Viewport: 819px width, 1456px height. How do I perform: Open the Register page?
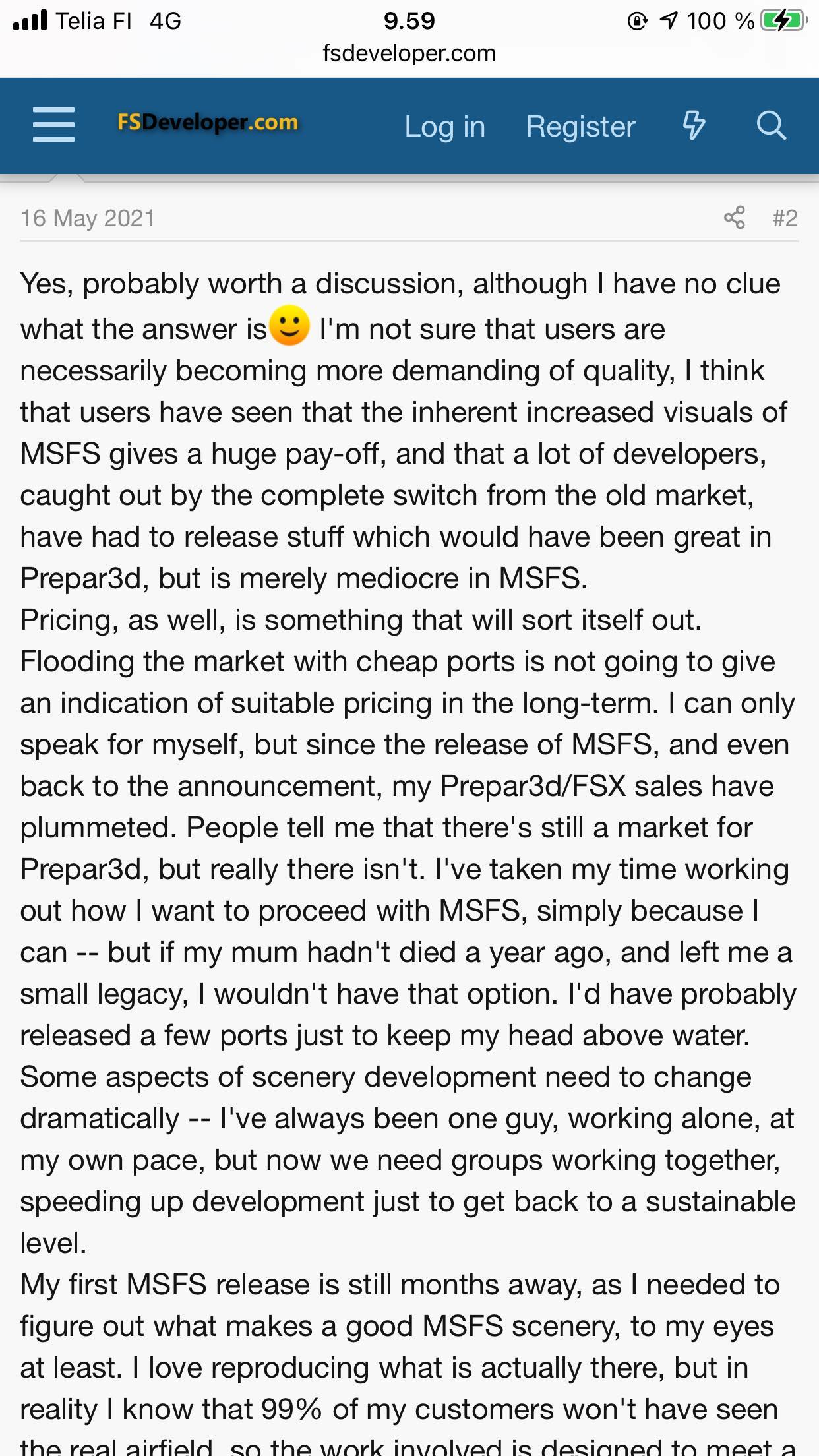coord(580,126)
